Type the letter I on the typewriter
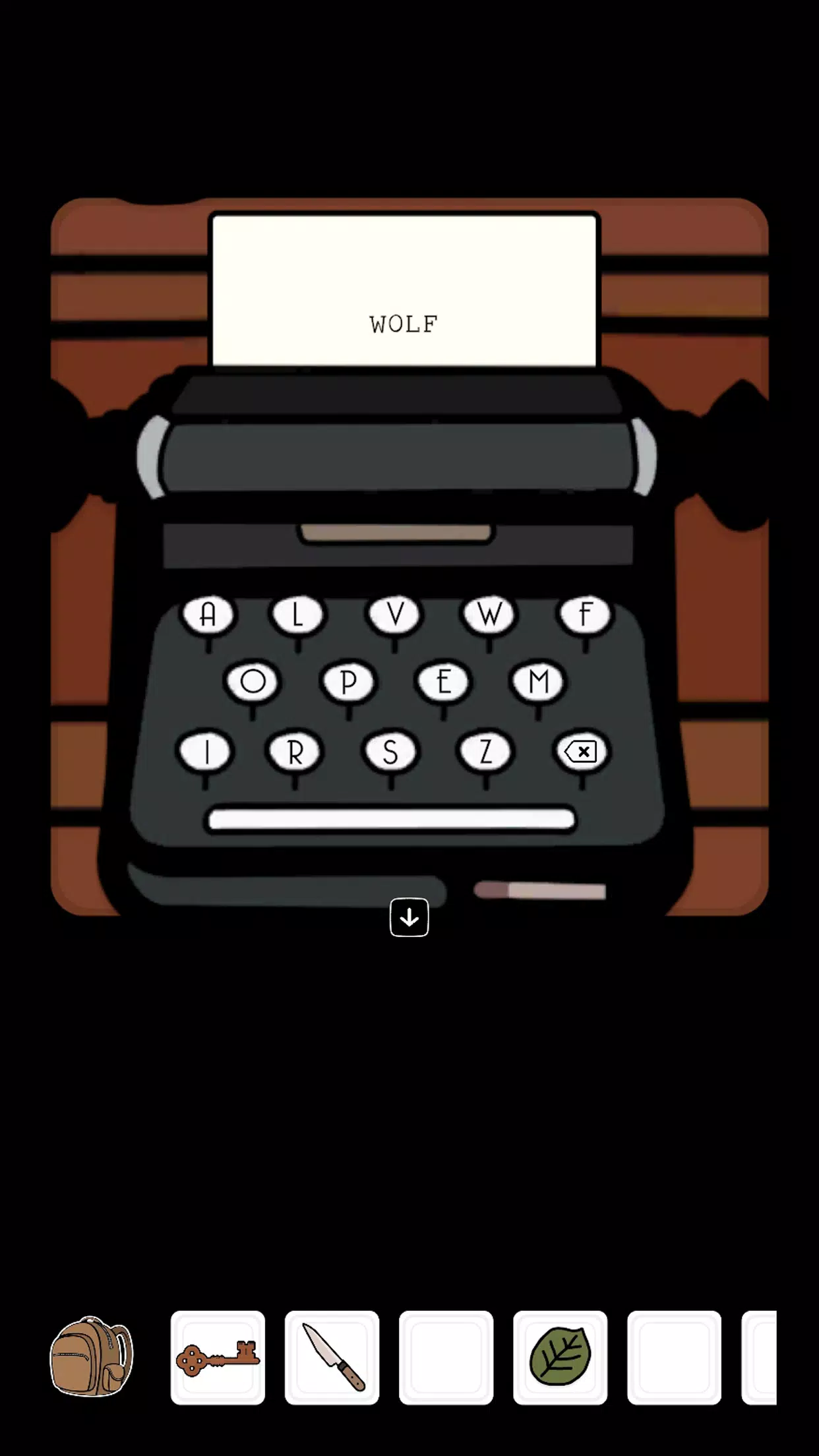This screenshot has width=819, height=1456. click(206, 752)
